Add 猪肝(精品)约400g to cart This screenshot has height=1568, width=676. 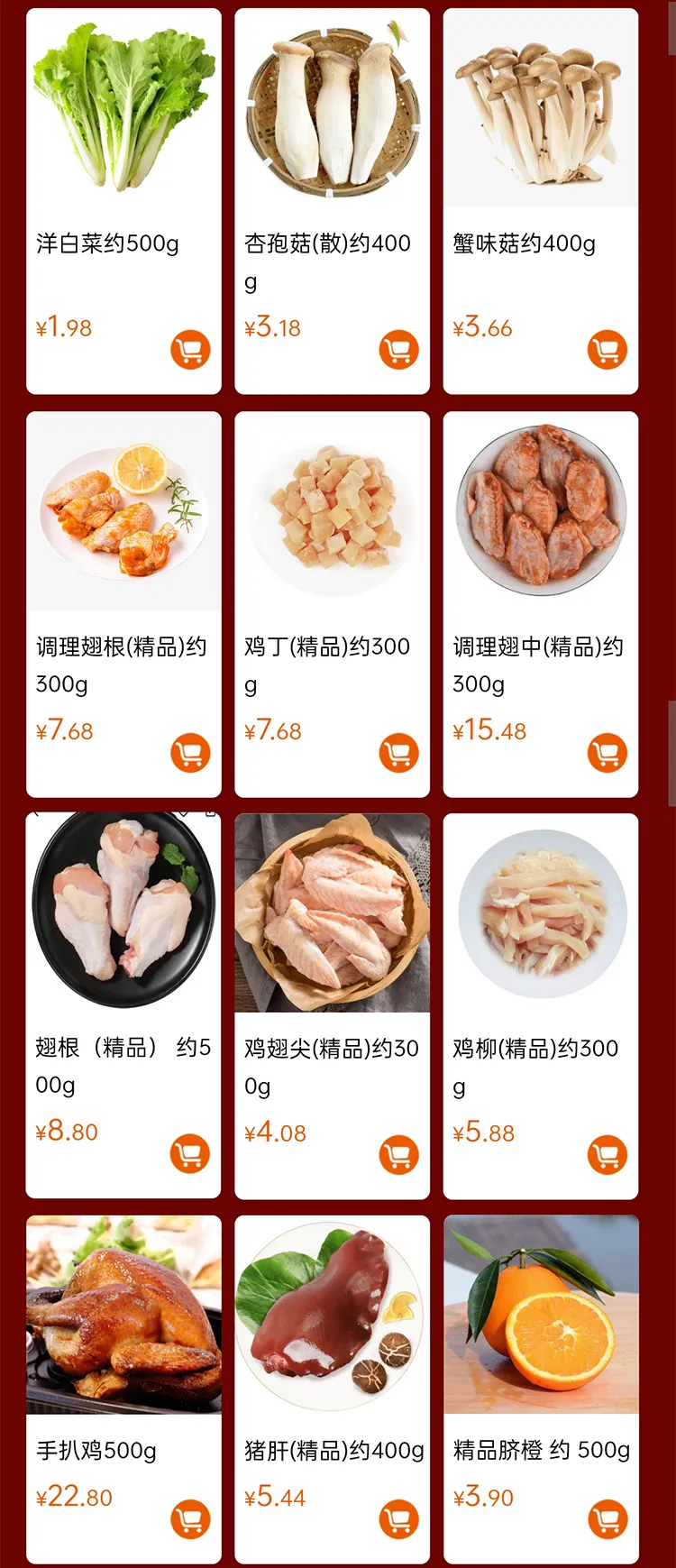tap(398, 1519)
